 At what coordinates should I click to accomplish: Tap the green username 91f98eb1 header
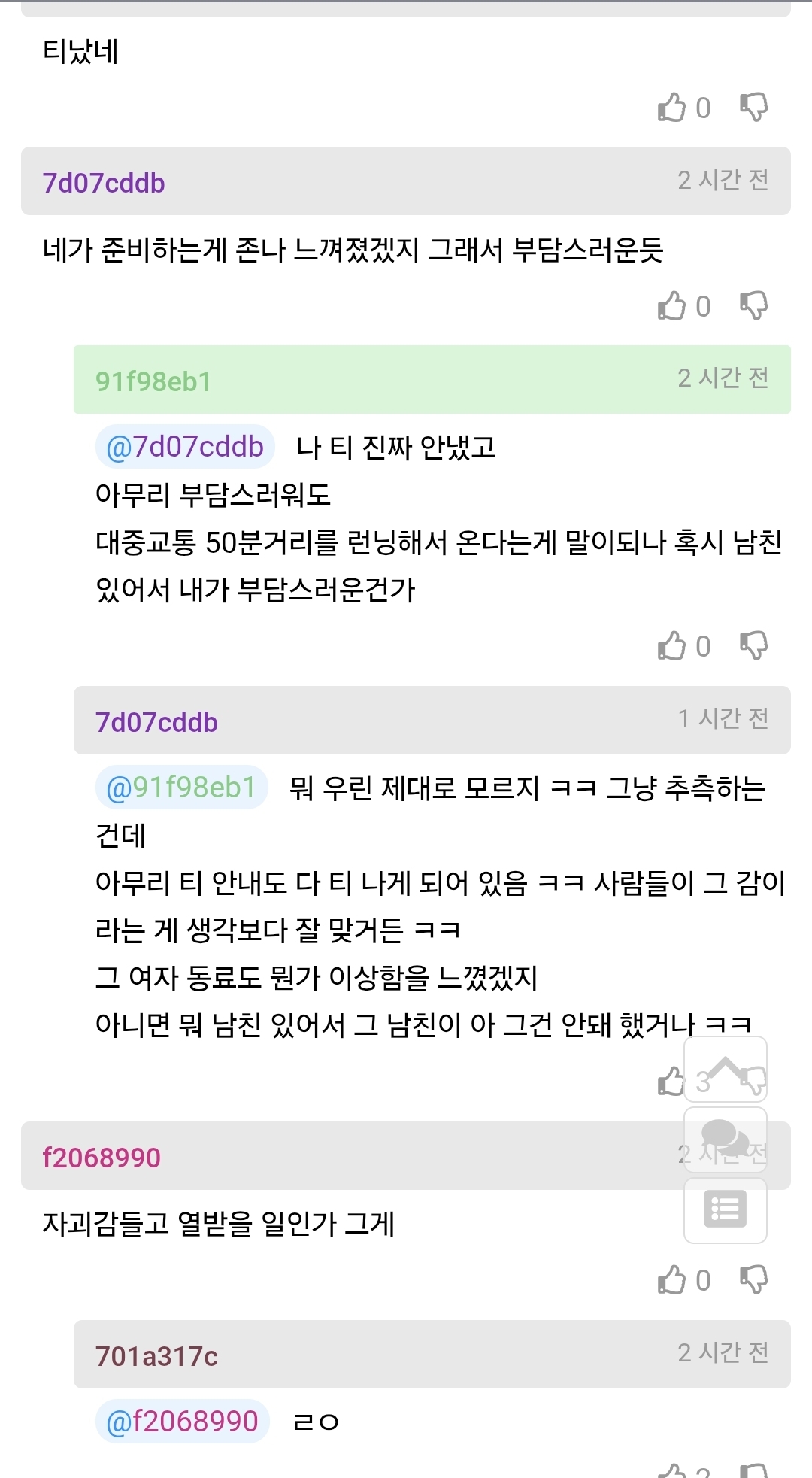coord(153,381)
